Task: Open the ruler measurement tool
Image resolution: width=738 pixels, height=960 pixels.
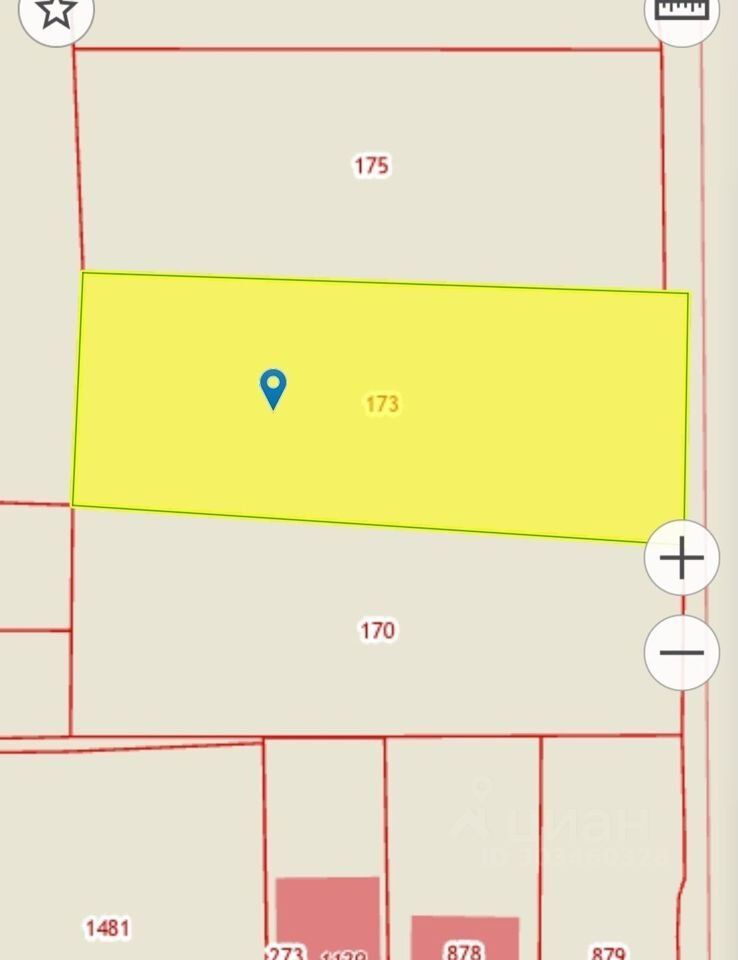Action: click(x=681, y=12)
